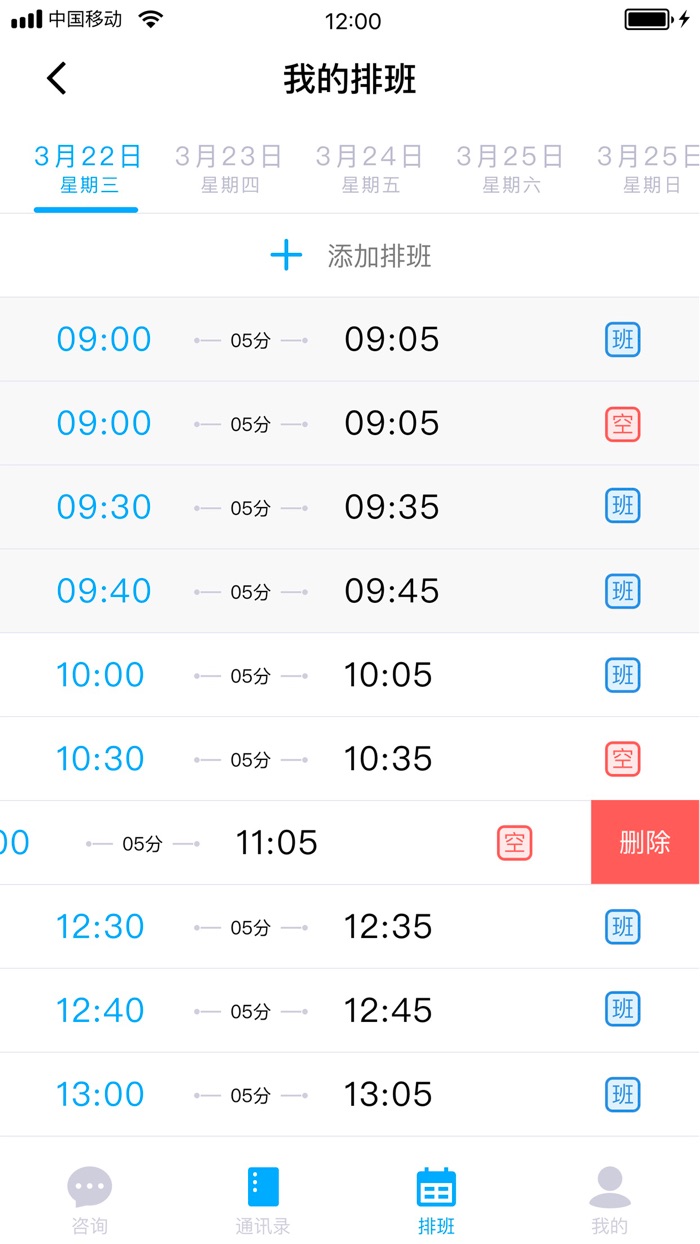Open the 12:30 to 12:35 schedule row
The image size is (700, 1244).
350,927
